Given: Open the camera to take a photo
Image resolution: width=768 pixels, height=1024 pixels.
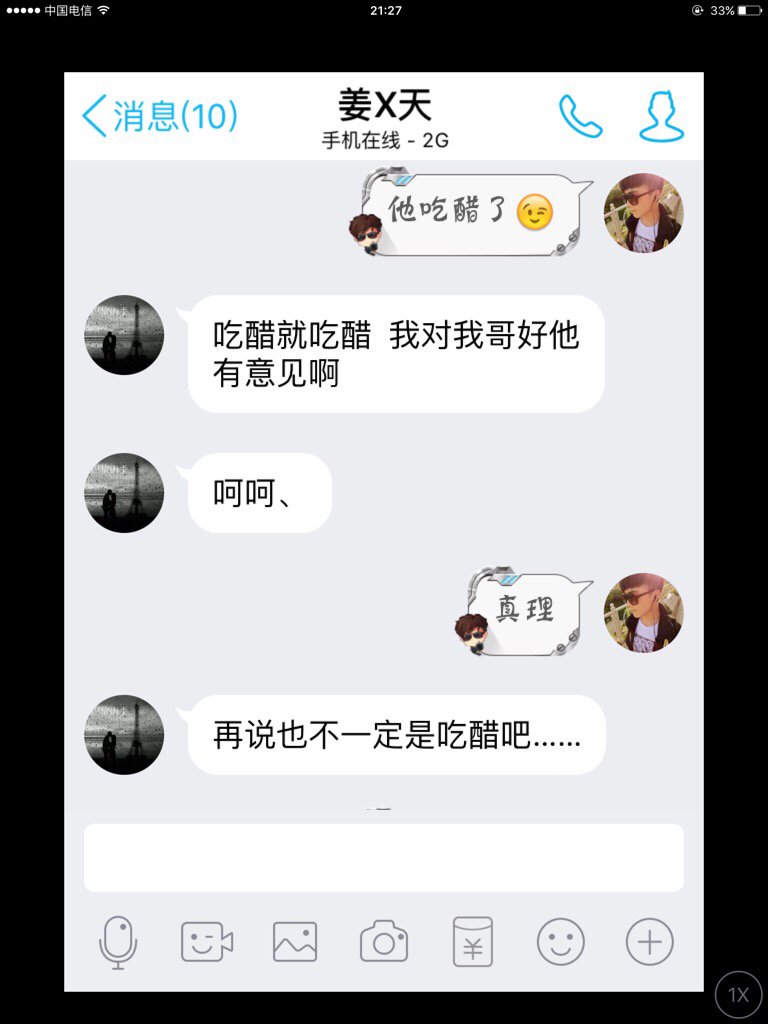Looking at the screenshot, I should 384,942.
